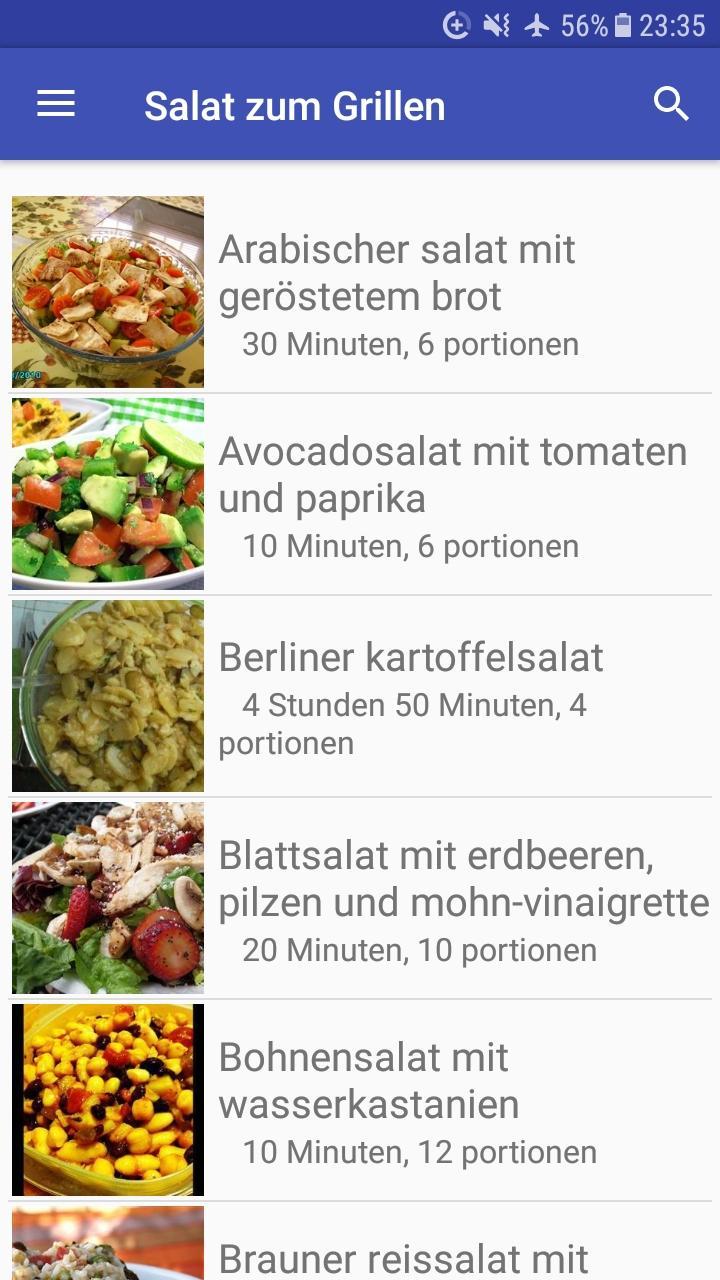Tap the search magnifier icon
The image size is (720, 1280).
pyautogui.click(x=671, y=104)
